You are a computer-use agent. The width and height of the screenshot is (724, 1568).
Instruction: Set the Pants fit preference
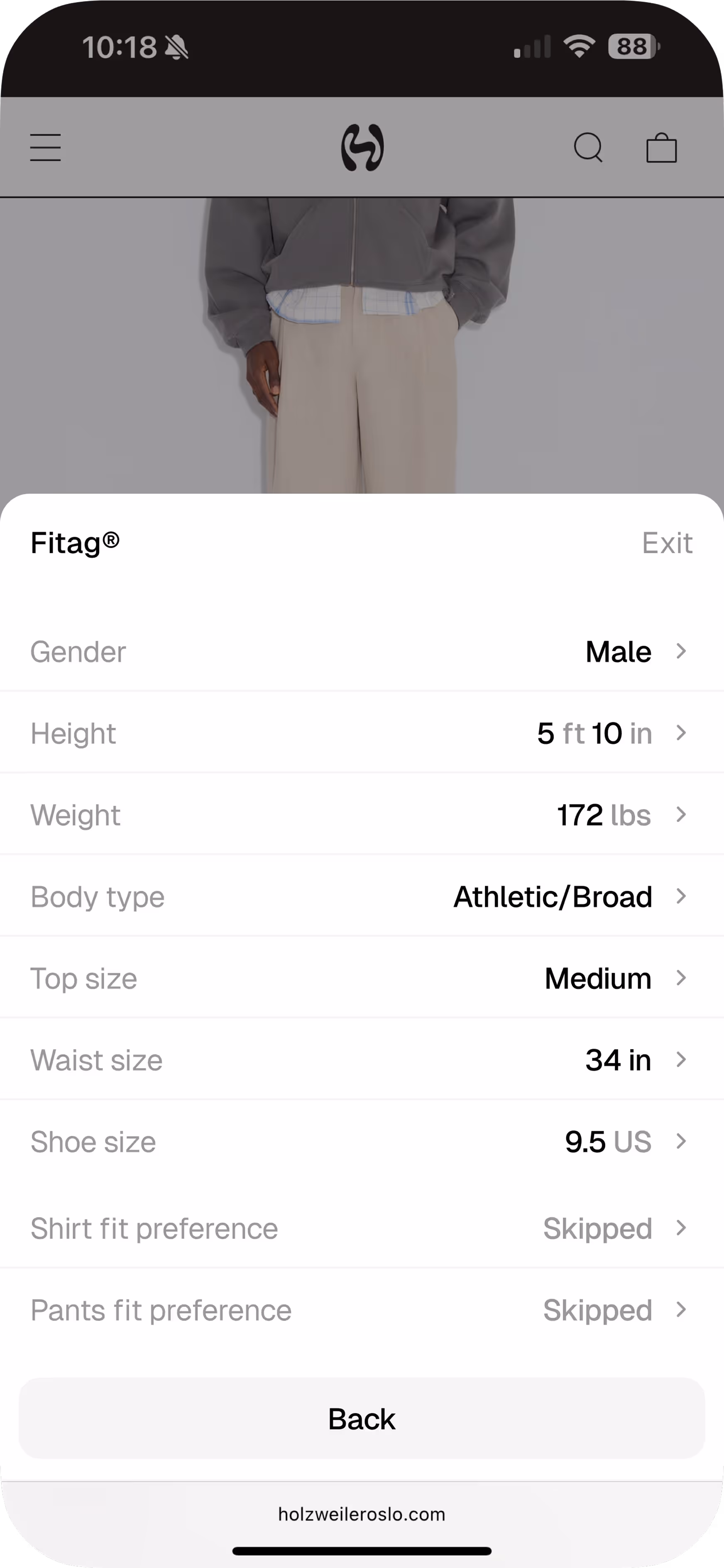tap(362, 1309)
